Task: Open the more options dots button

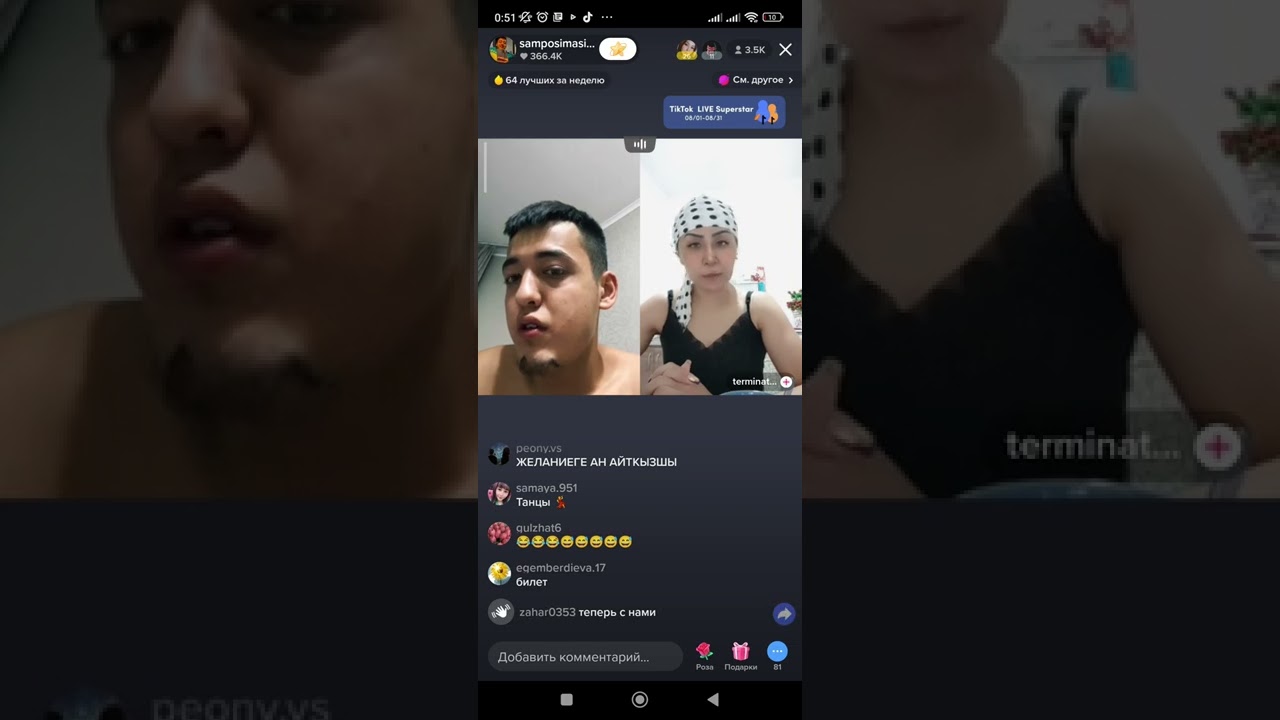Action: pyautogui.click(x=777, y=652)
